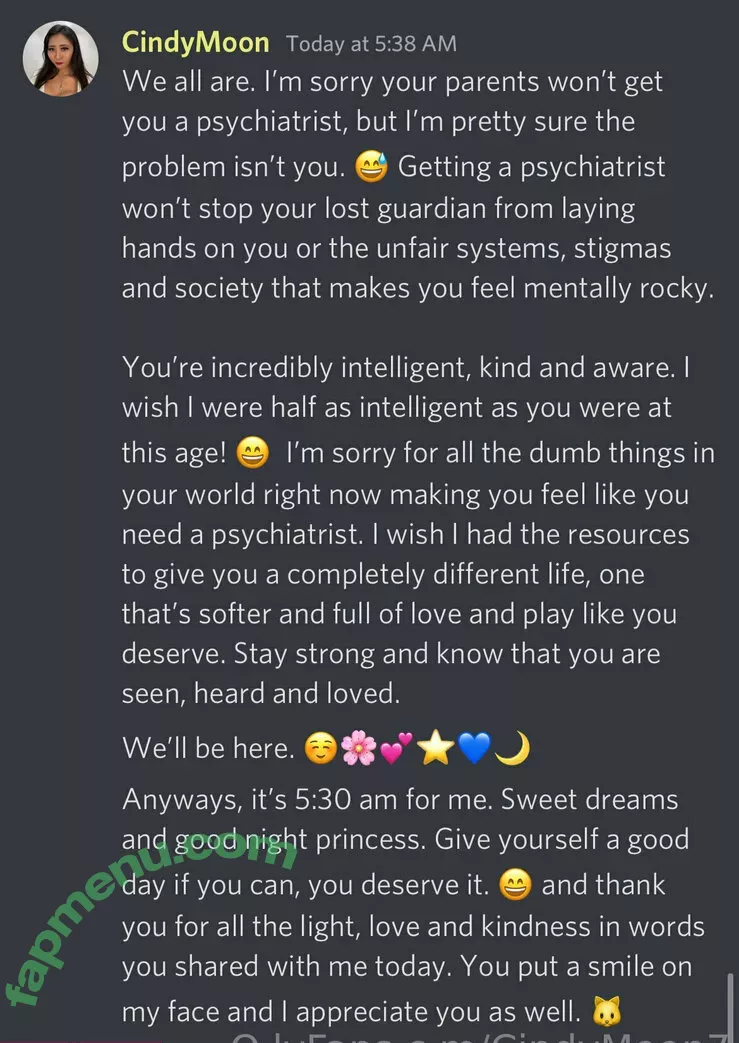Tap the CindyMoon username
Viewport: 739px width, 1043px height.
pos(195,43)
